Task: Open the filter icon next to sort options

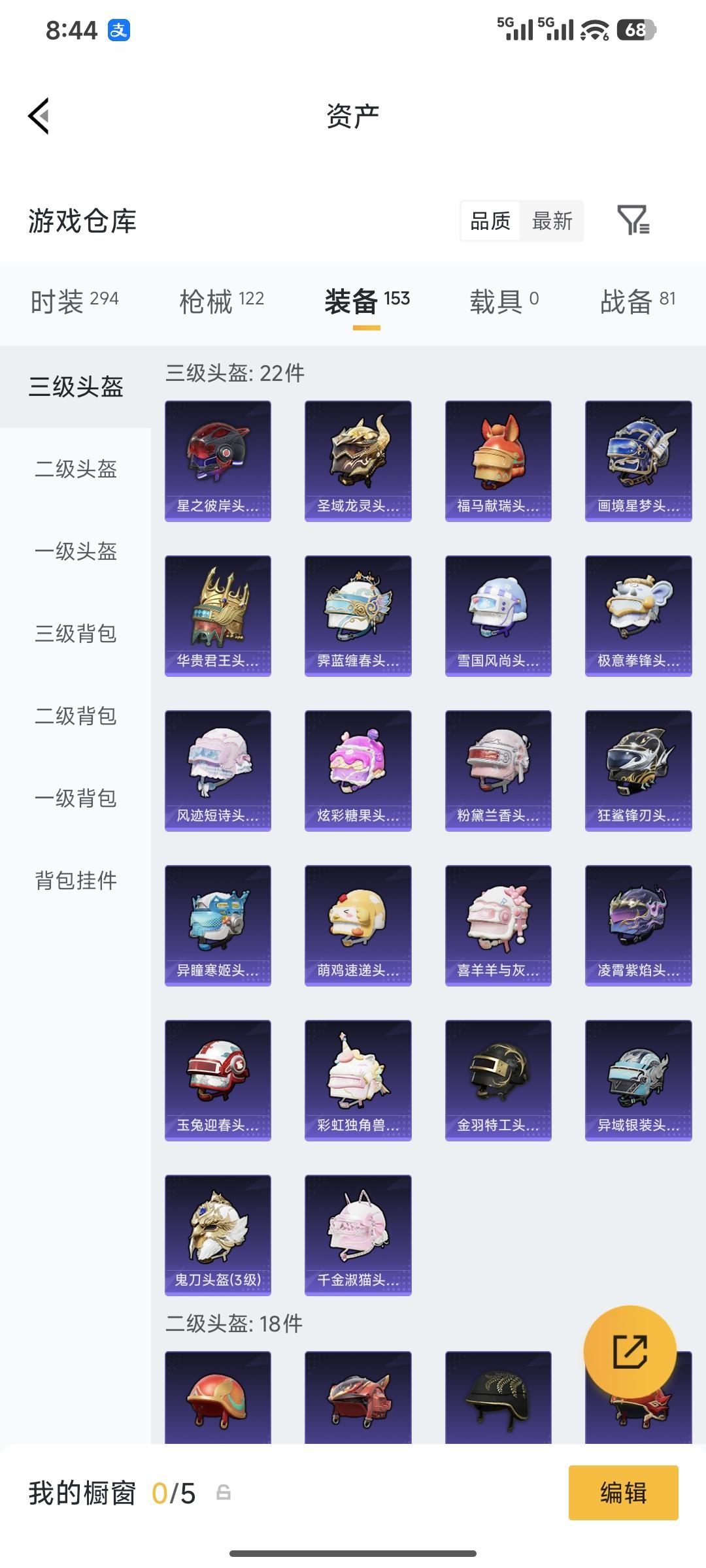Action: 633,221
